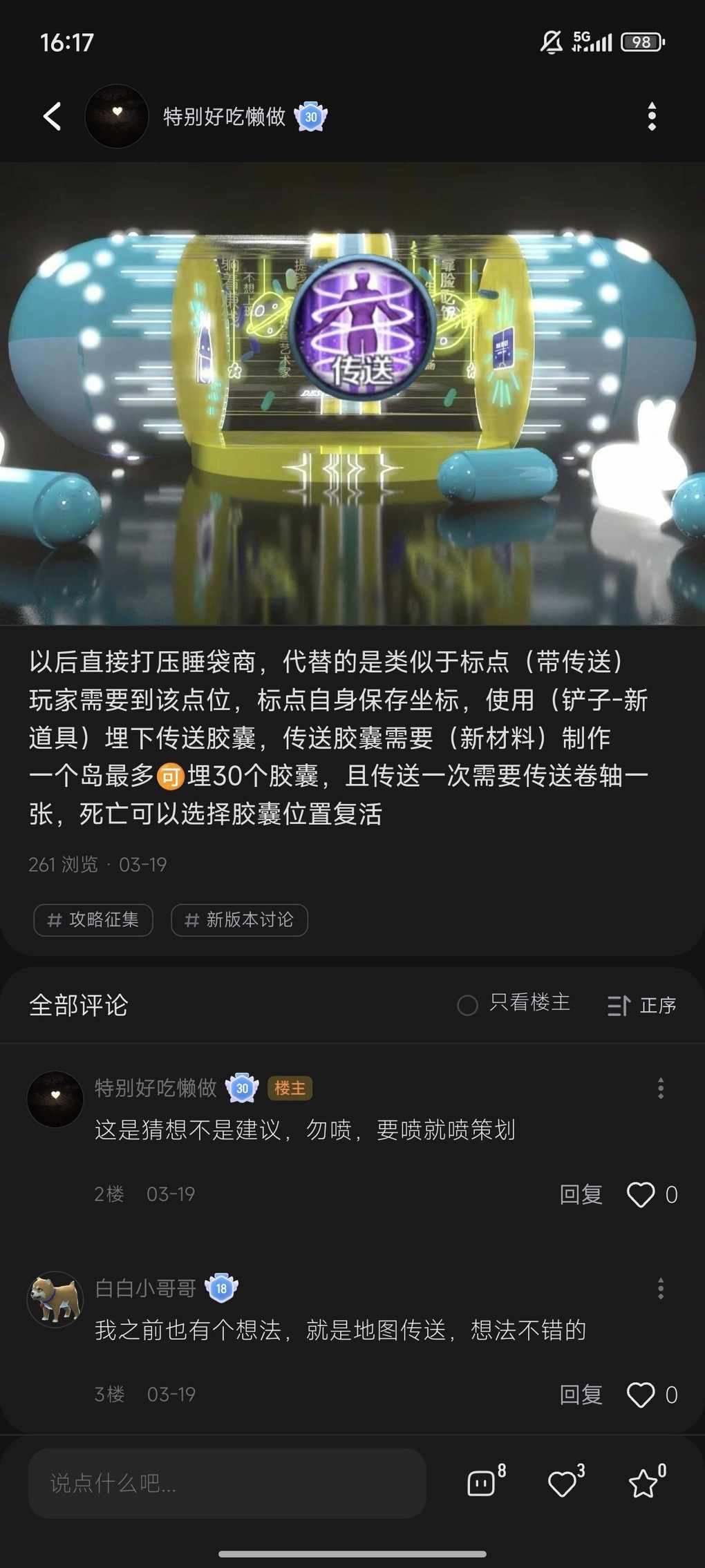The height and width of the screenshot is (1568, 705).
Task: Favorite this post with the star icon
Action: click(x=643, y=1483)
